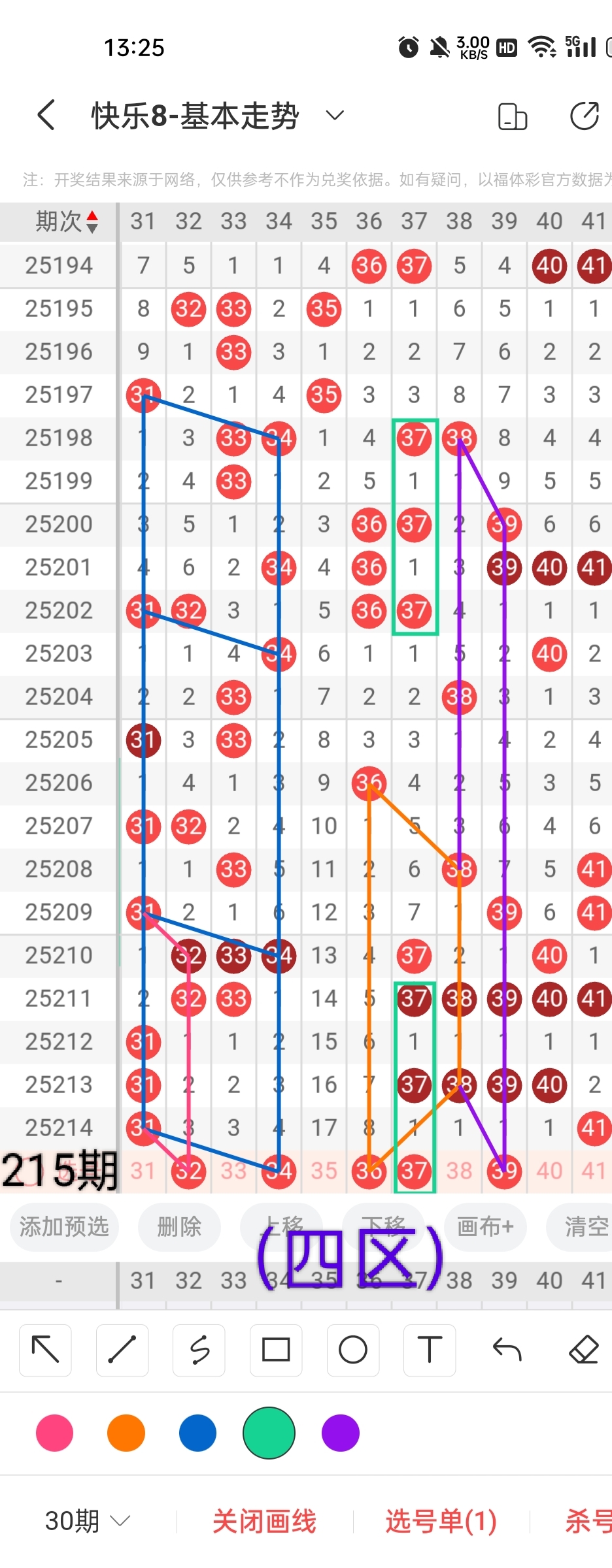Image resolution: width=612 pixels, height=1568 pixels.
Task: Tap the 删除 button
Action: [x=179, y=1226]
